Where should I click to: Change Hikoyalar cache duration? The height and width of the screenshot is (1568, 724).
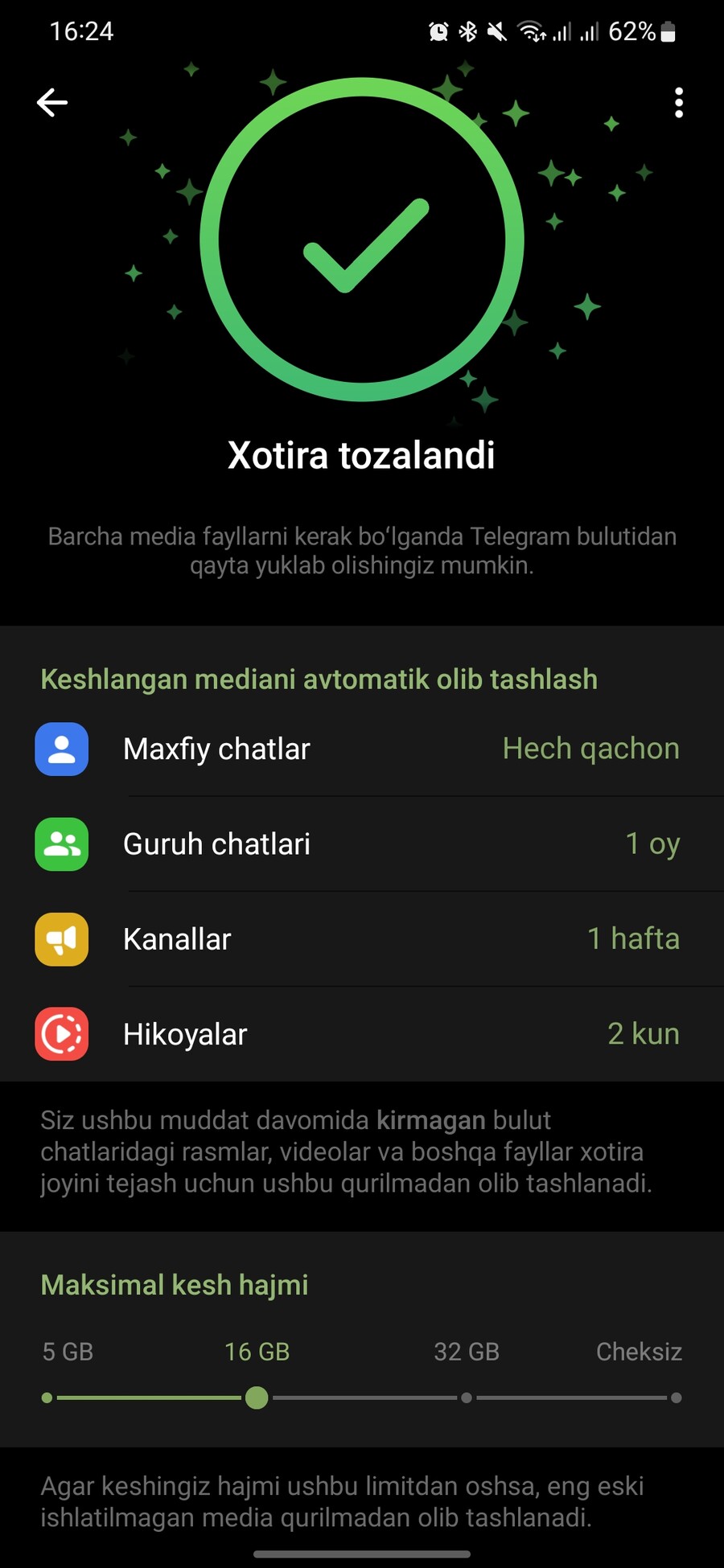(362, 1033)
